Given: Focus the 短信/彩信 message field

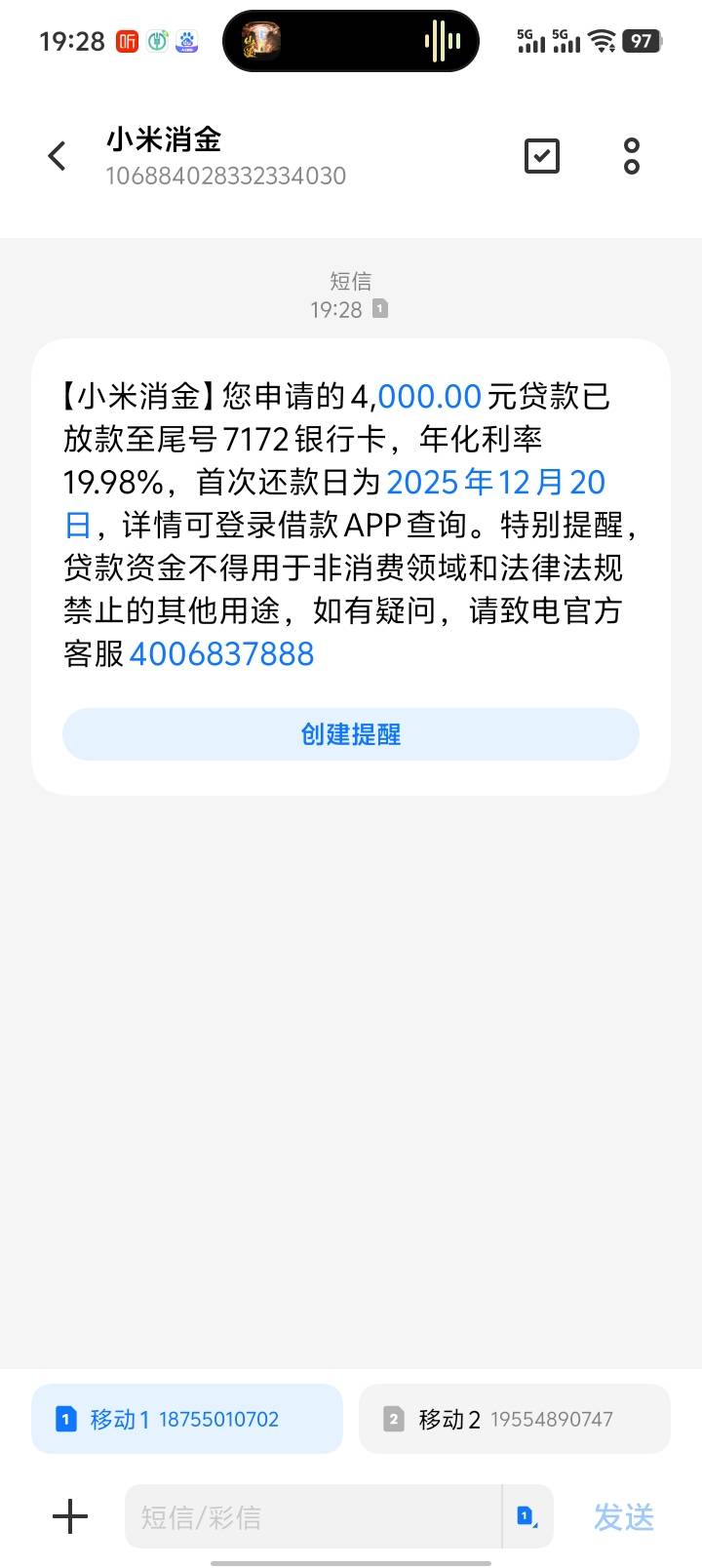Looking at the screenshot, I should pyautogui.click(x=312, y=1516).
